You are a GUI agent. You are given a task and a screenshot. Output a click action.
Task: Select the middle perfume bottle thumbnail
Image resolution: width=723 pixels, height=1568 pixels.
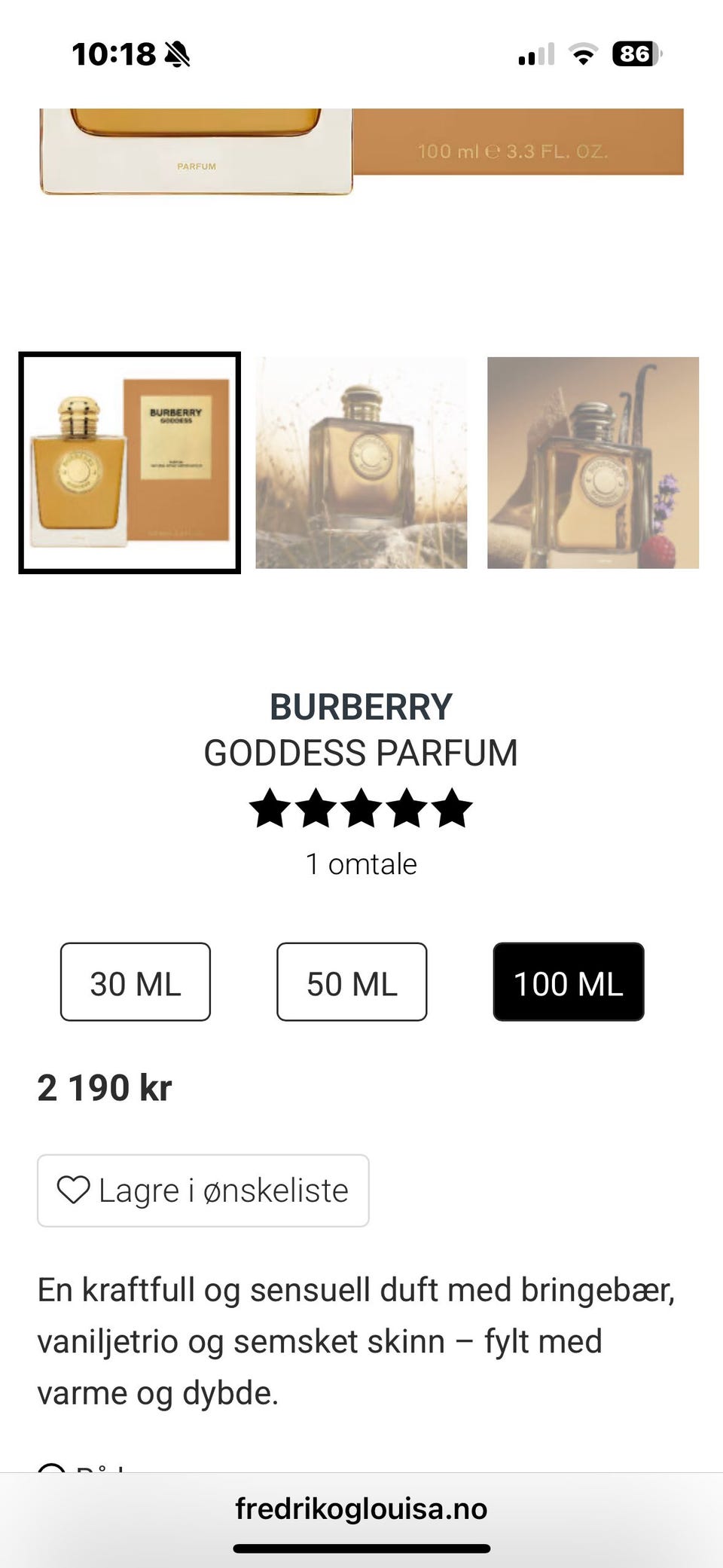click(x=361, y=463)
